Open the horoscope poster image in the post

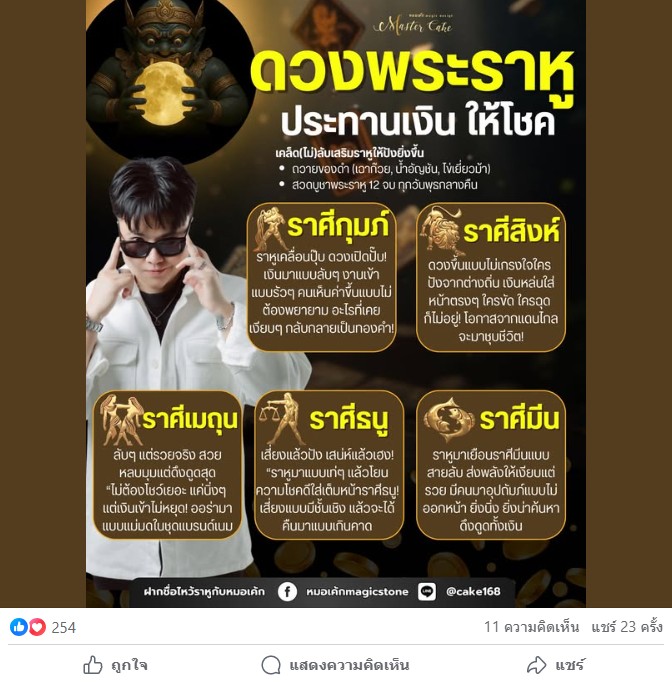[335, 300]
